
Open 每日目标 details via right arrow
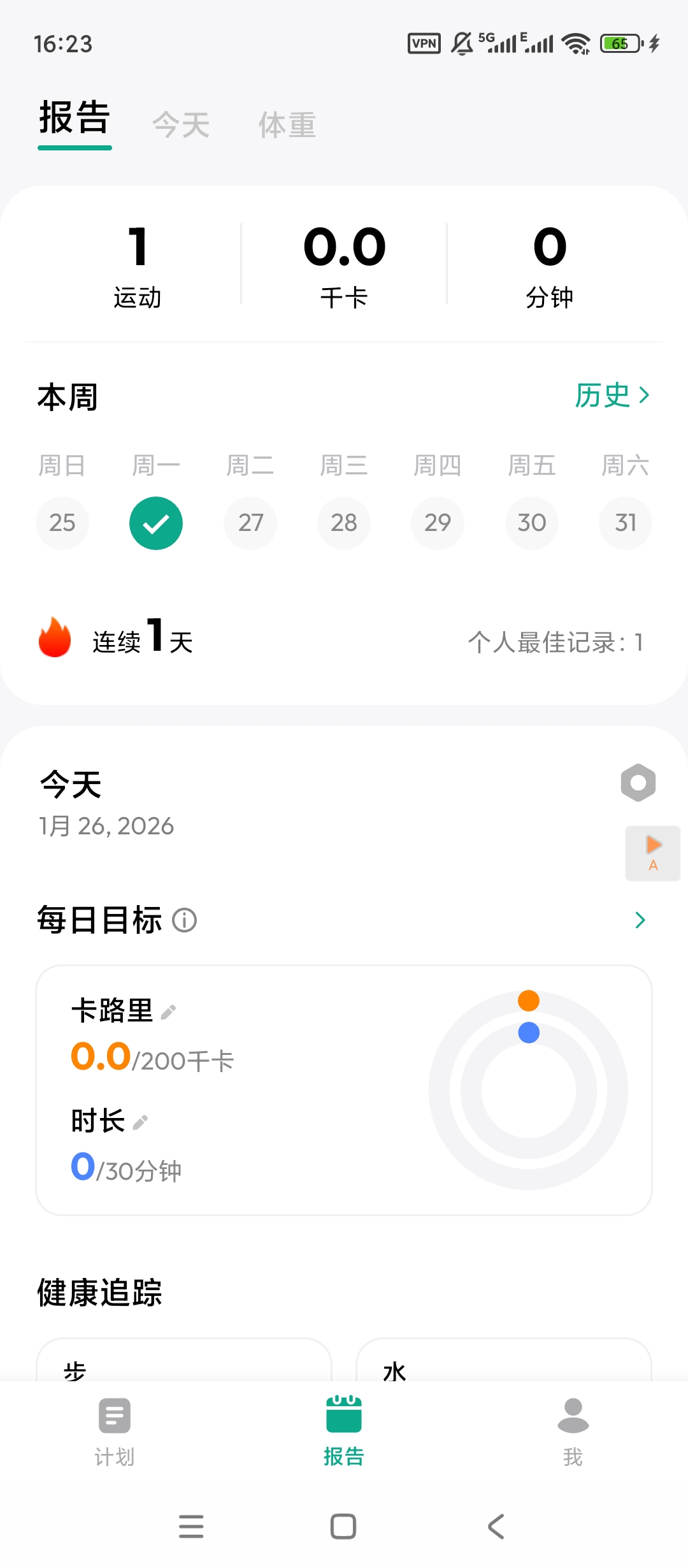(640, 920)
